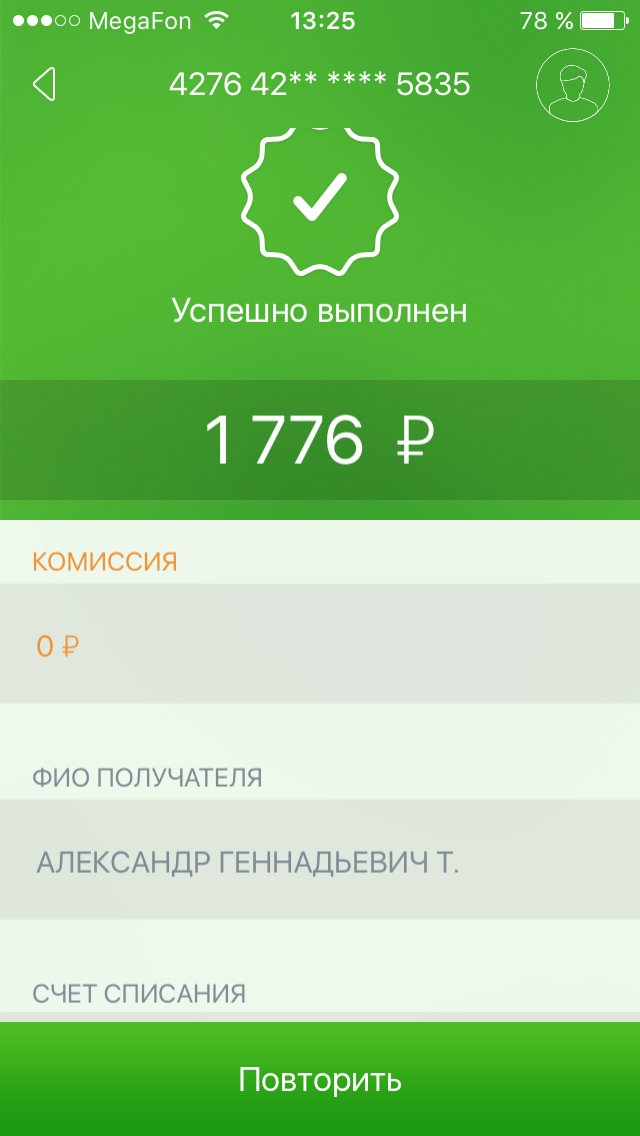Open the user profile icon

pyautogui.click(x=573, y=84)
